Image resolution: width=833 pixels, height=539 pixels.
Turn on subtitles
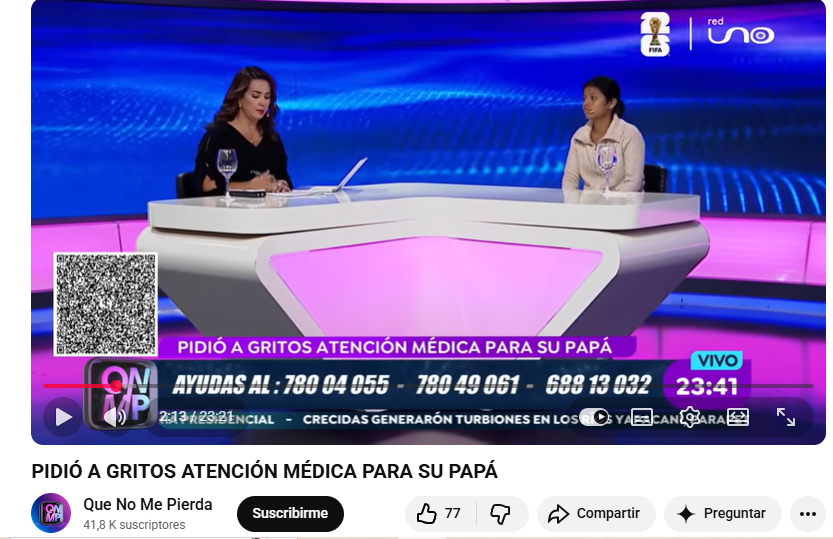tap(642, 417)
